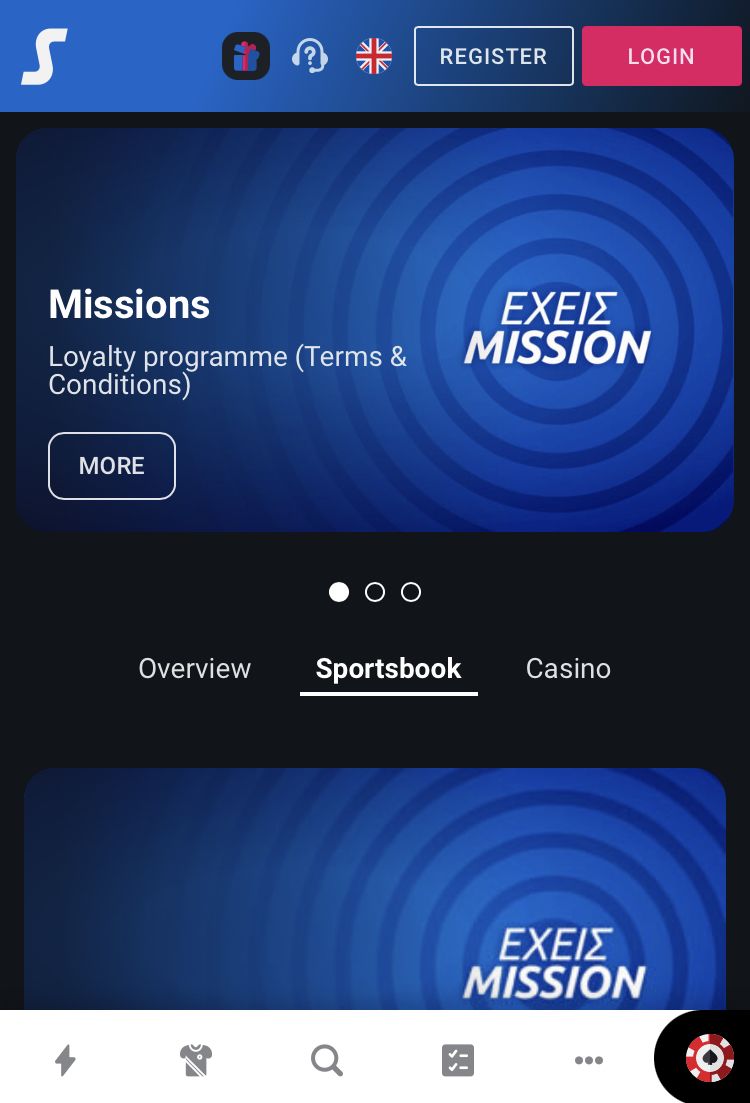Go to the second carousel dot
The height and width of the screenshot is (1103, 750).
point(375,592)
